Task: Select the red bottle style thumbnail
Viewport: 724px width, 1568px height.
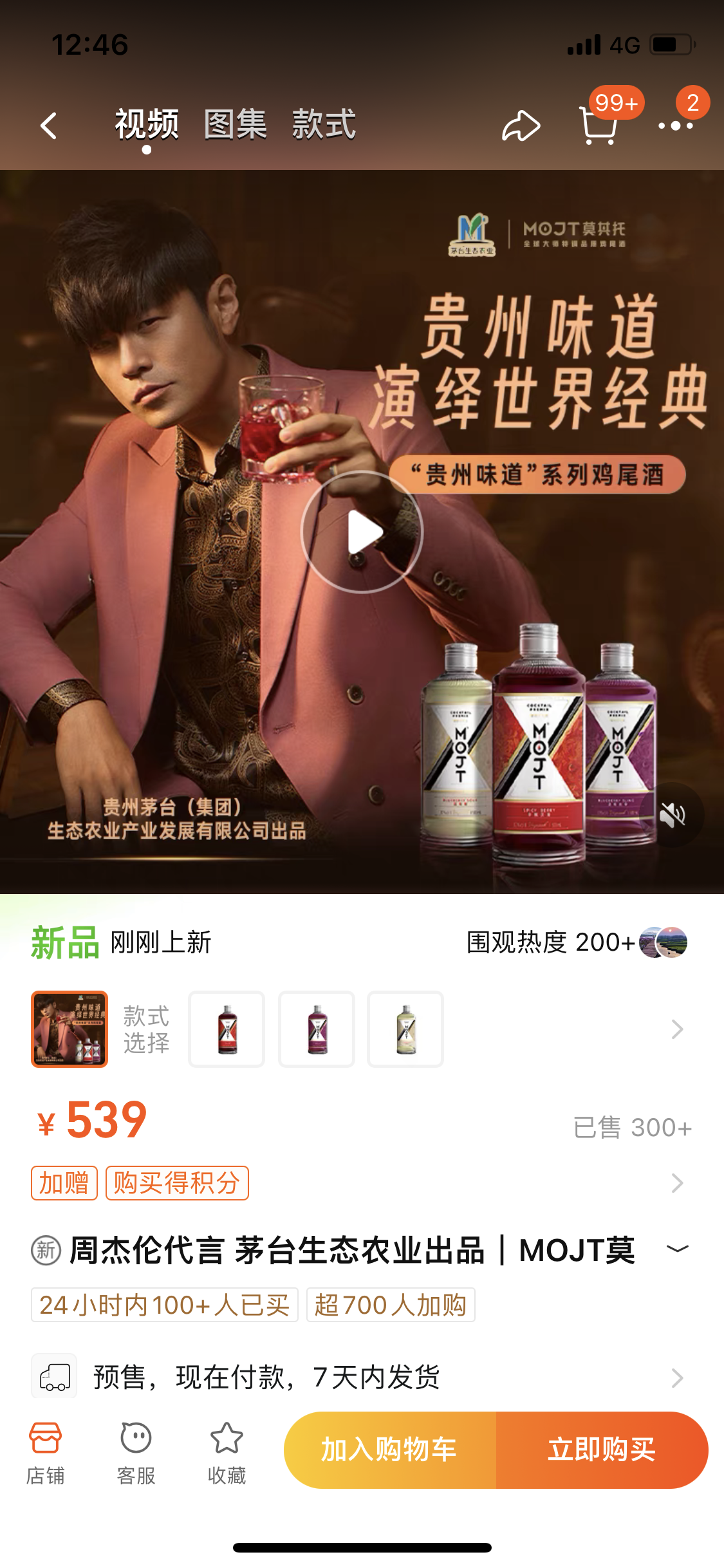Action: tap(227, 1029)
